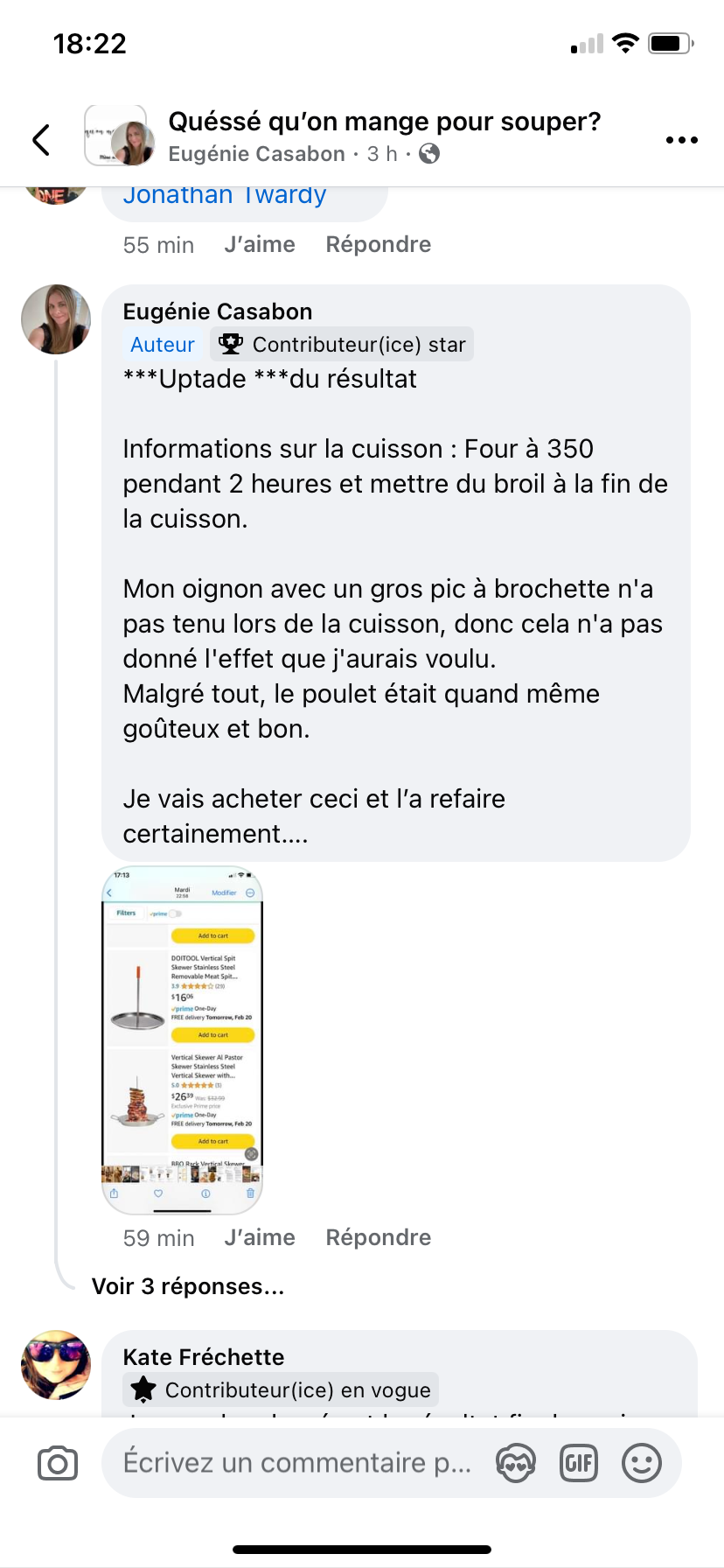This screenshot has height=1568, width=724.
Task: Like Eugénie's 59 min comment
Action: [260, 1237]
